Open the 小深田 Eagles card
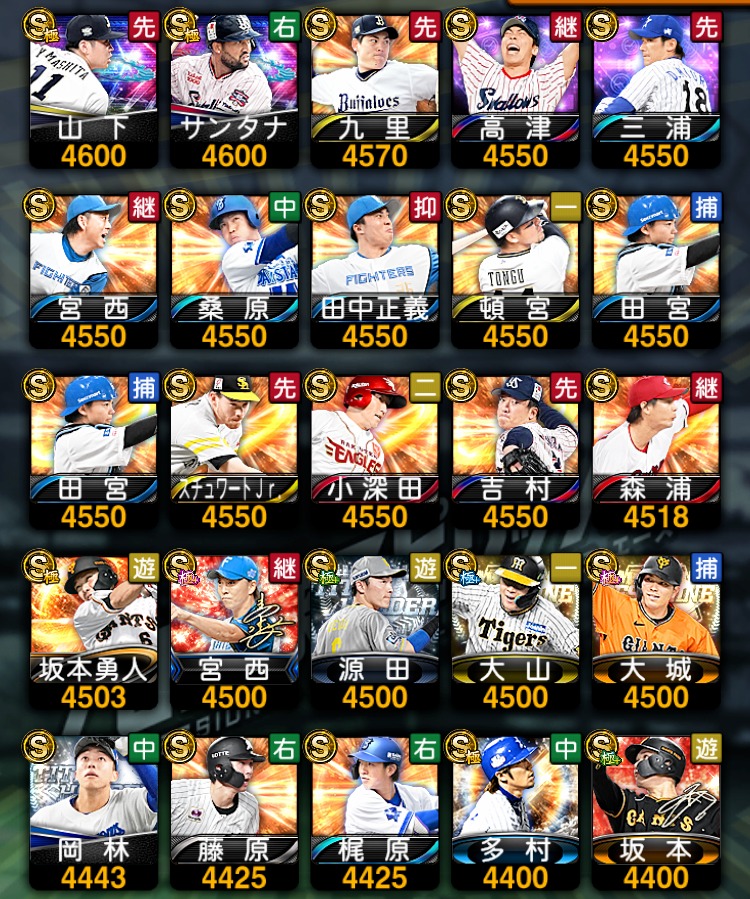The height and width of the screenshot is (899, 750). click(x=375, y=450)
